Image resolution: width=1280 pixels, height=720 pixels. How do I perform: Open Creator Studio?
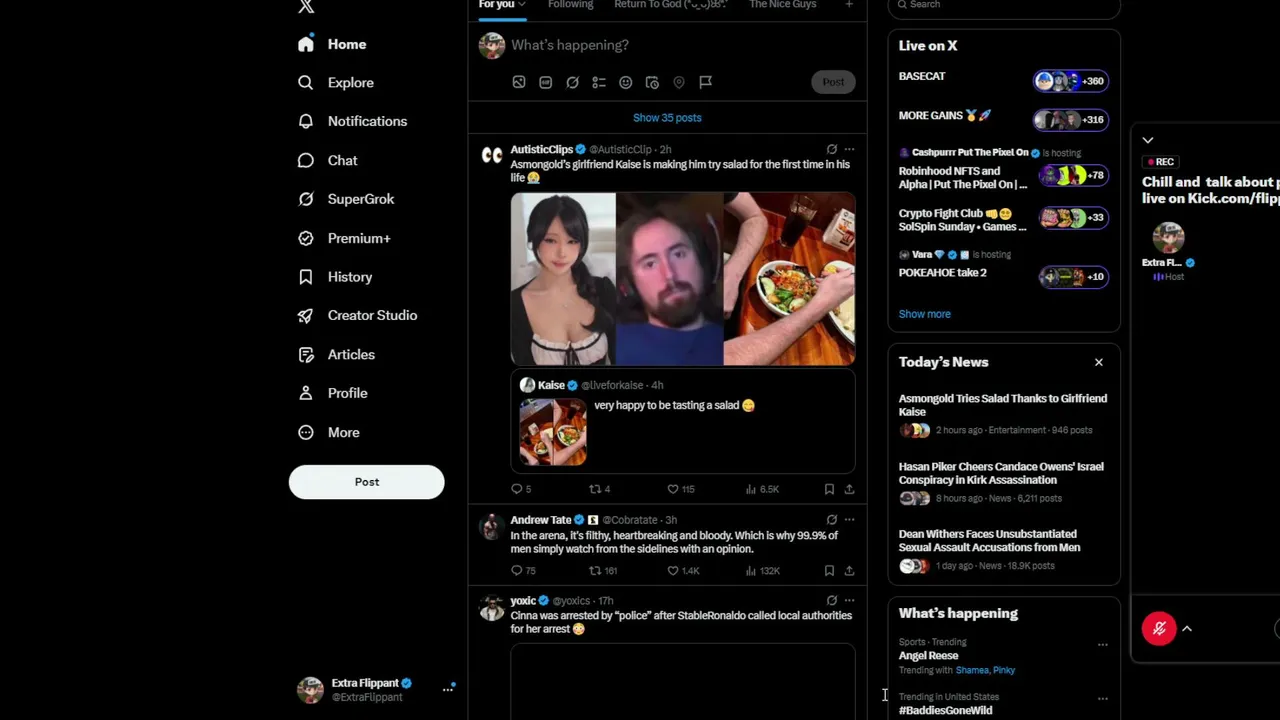(x=357, y=315)
